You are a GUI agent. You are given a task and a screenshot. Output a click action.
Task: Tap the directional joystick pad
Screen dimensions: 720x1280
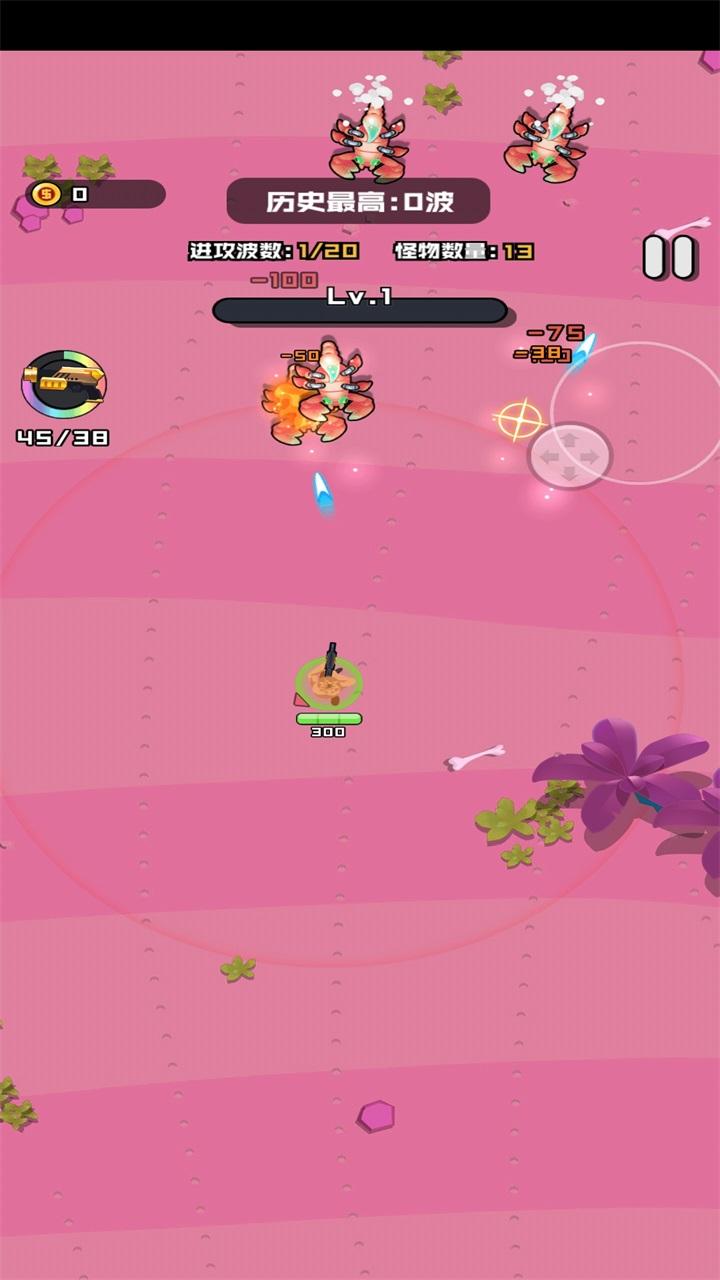point(569,457)
